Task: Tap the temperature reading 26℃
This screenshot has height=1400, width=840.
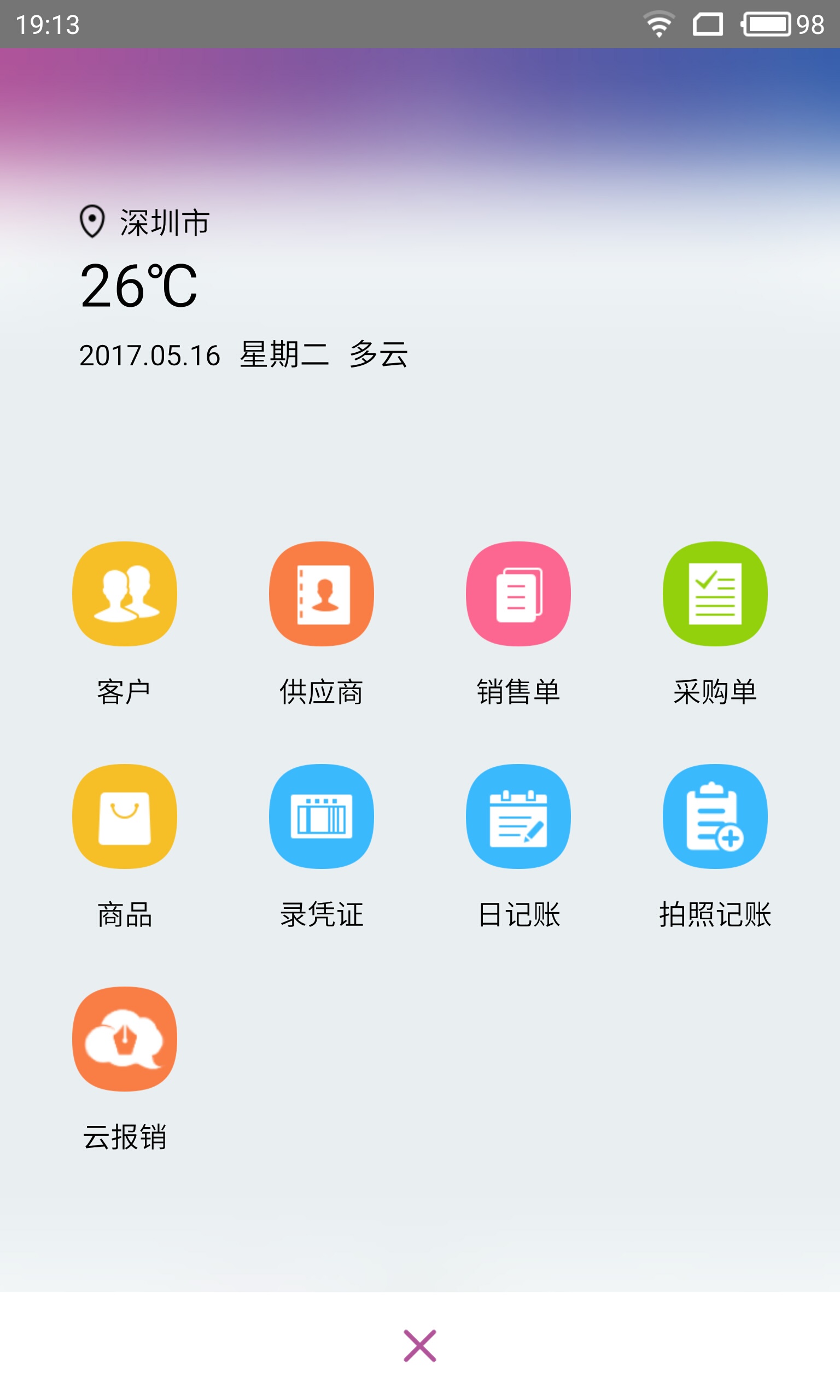Action: pyautogui.click(x=139, y=288)
